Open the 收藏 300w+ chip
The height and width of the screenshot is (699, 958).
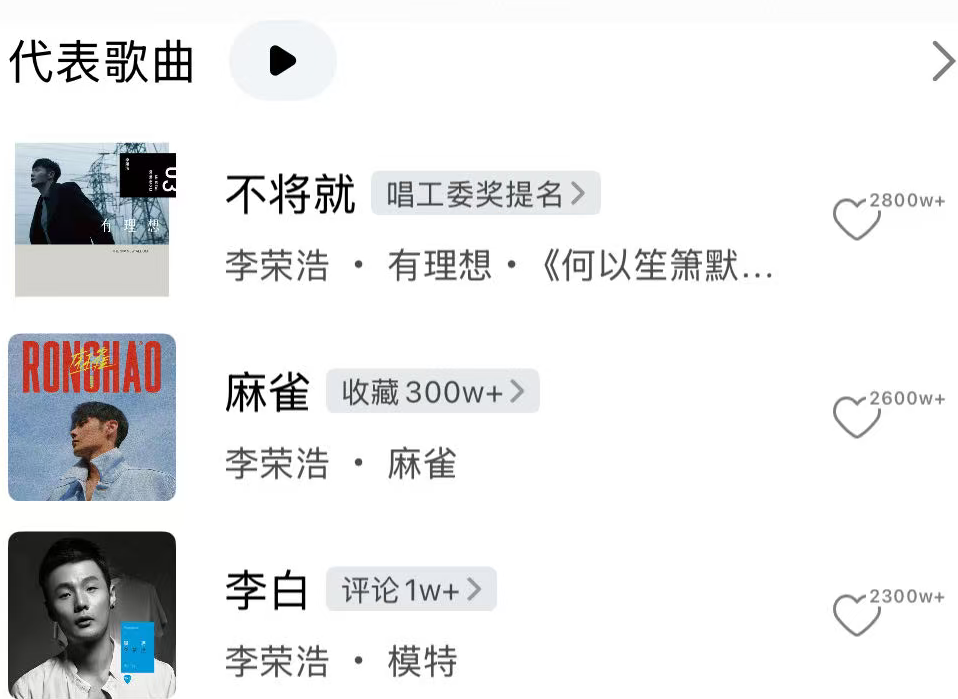(x=432, y=391)
